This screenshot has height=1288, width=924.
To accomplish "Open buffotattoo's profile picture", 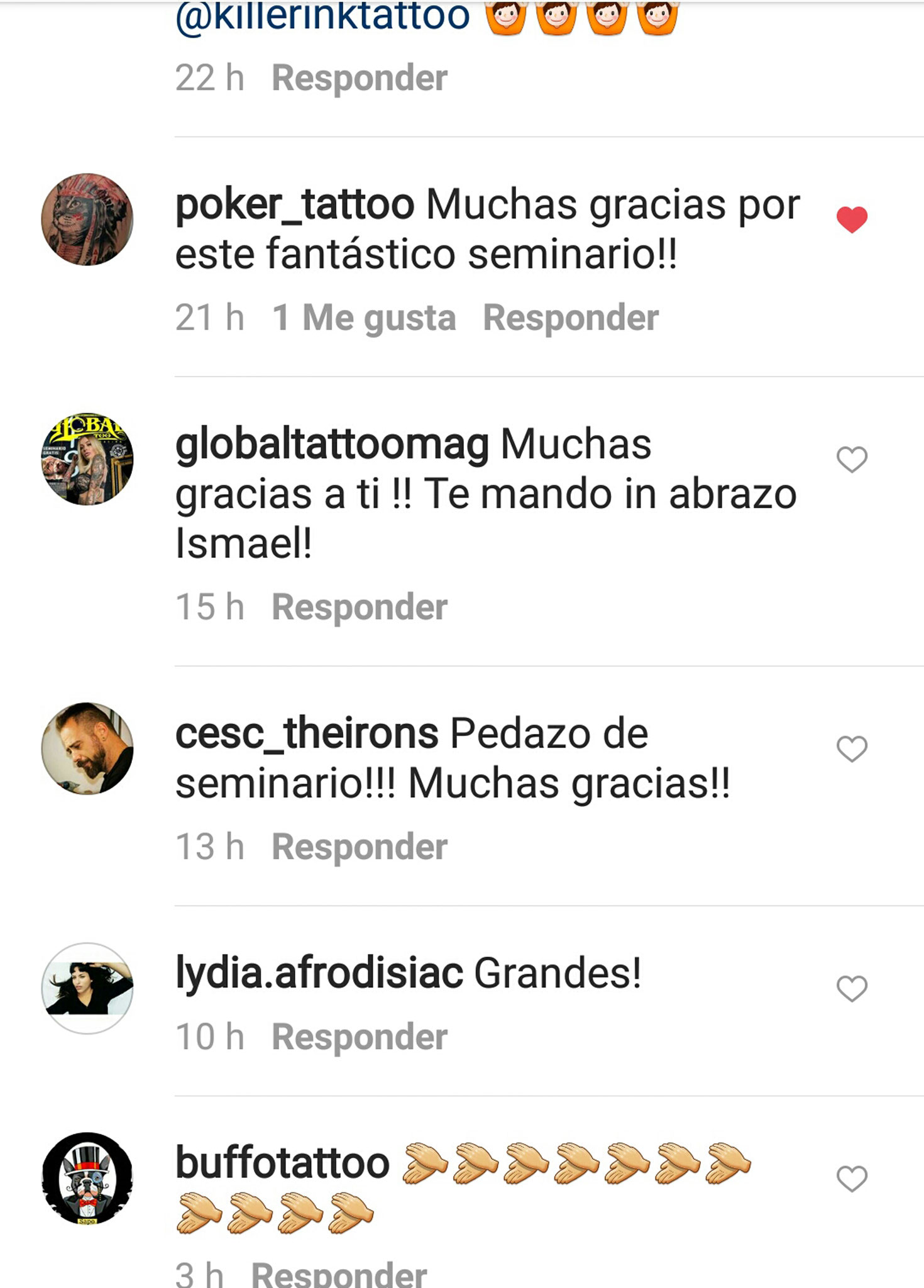I will pos(87,1178).
